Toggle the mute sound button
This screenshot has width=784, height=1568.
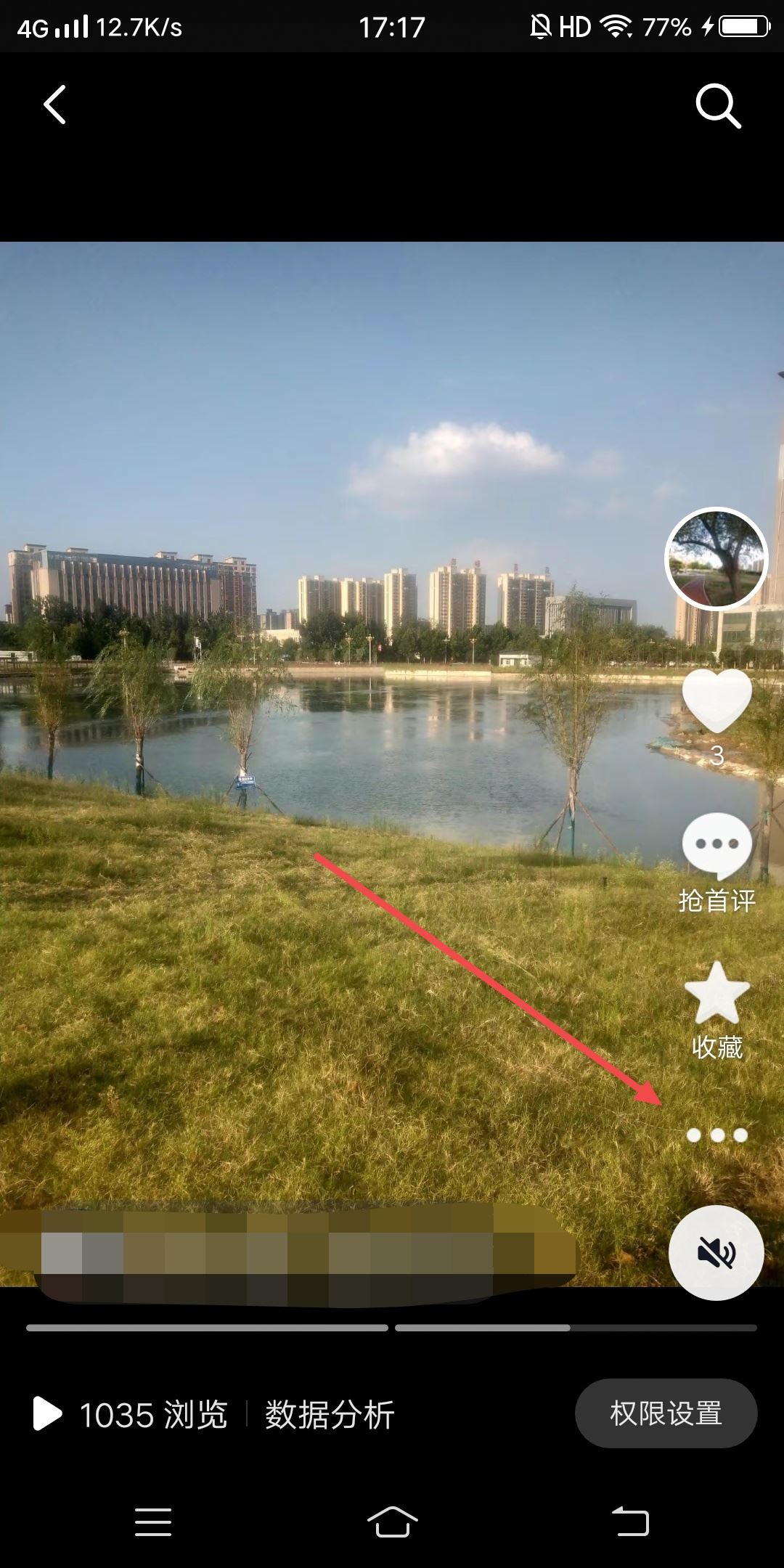(716, 1252)
